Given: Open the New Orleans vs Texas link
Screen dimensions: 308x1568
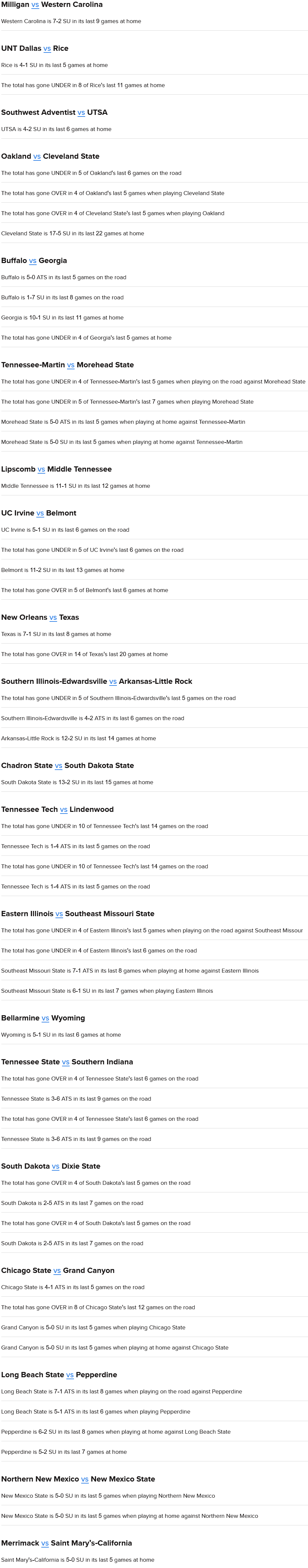Looking at the screenshot, I should pyautogui.click(x=53, y=618).
